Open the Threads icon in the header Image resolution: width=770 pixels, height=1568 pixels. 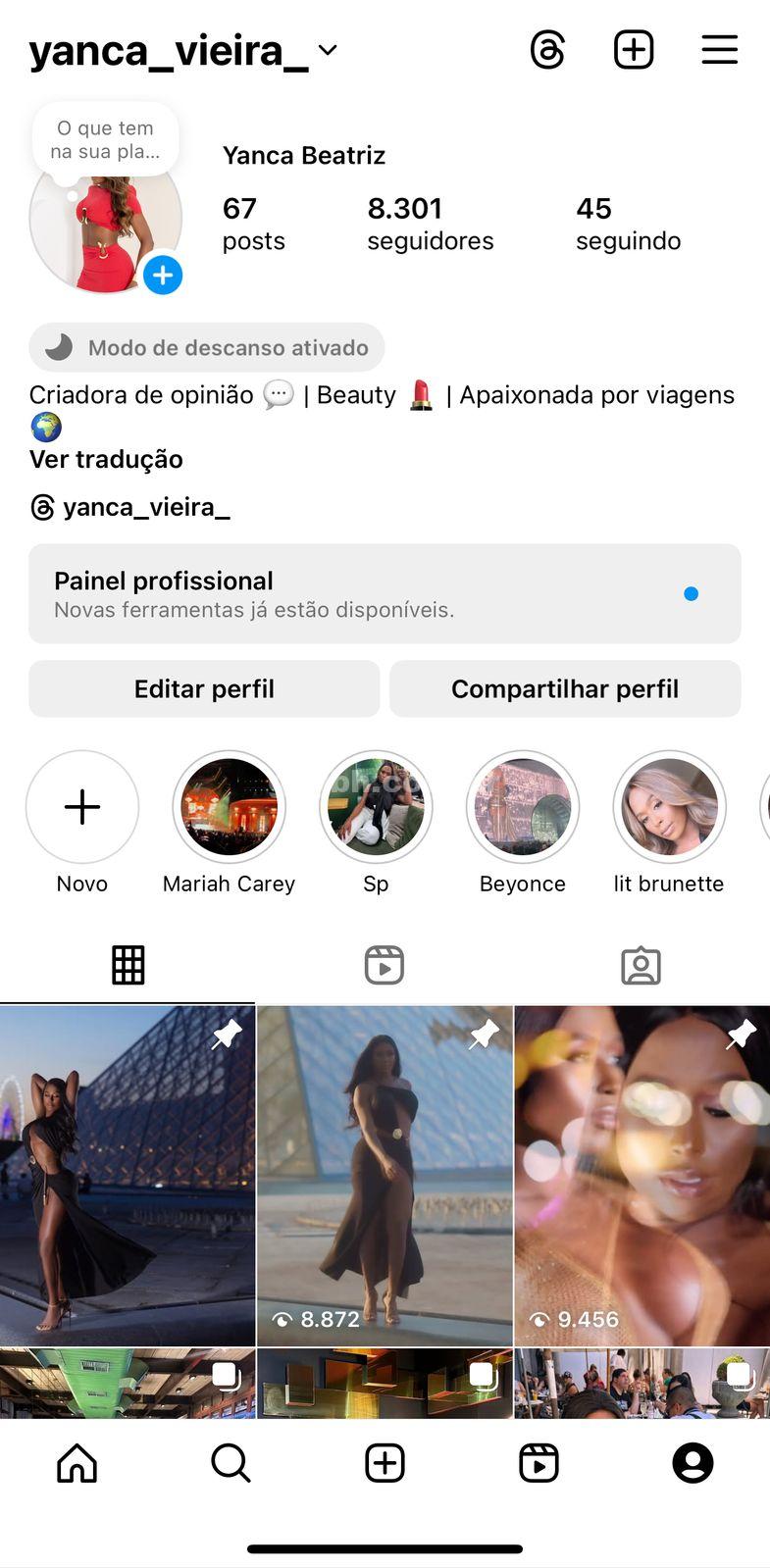[x=547, y=50]
